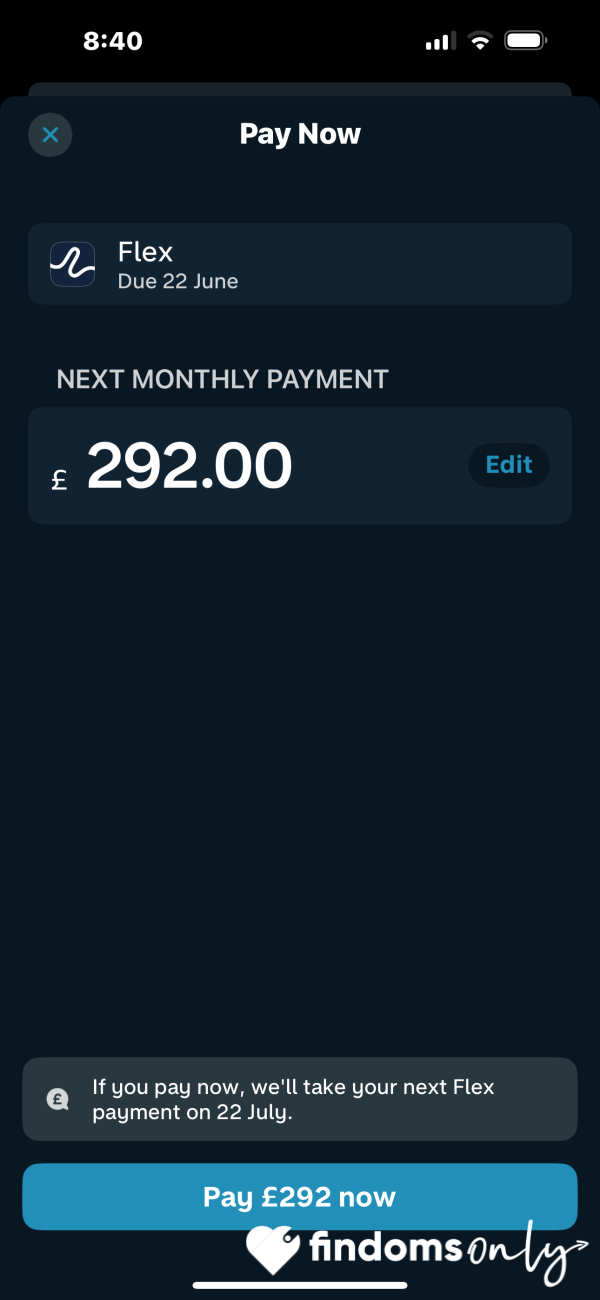600x1300 pixels.
Task: Edit the monthly payment amount
Action: (x=509, y=465)
